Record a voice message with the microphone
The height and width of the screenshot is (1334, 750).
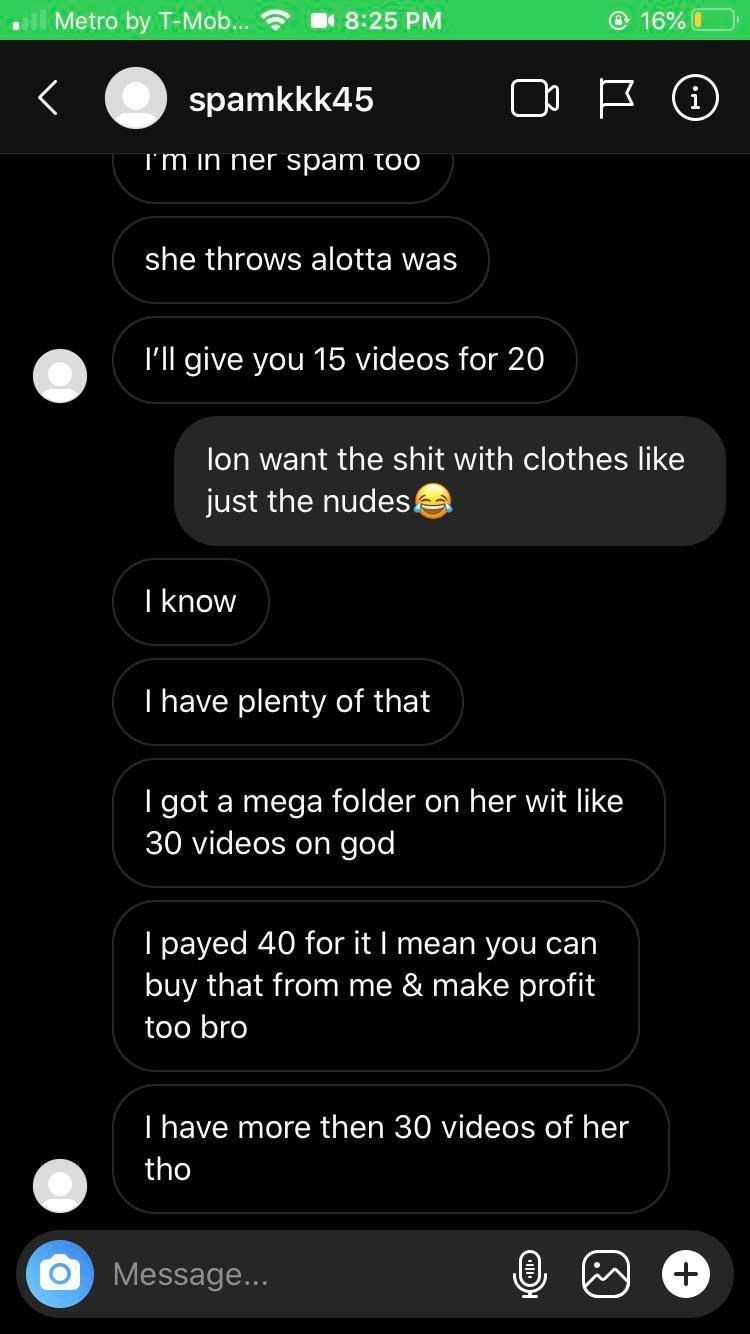pos(530,1273)
